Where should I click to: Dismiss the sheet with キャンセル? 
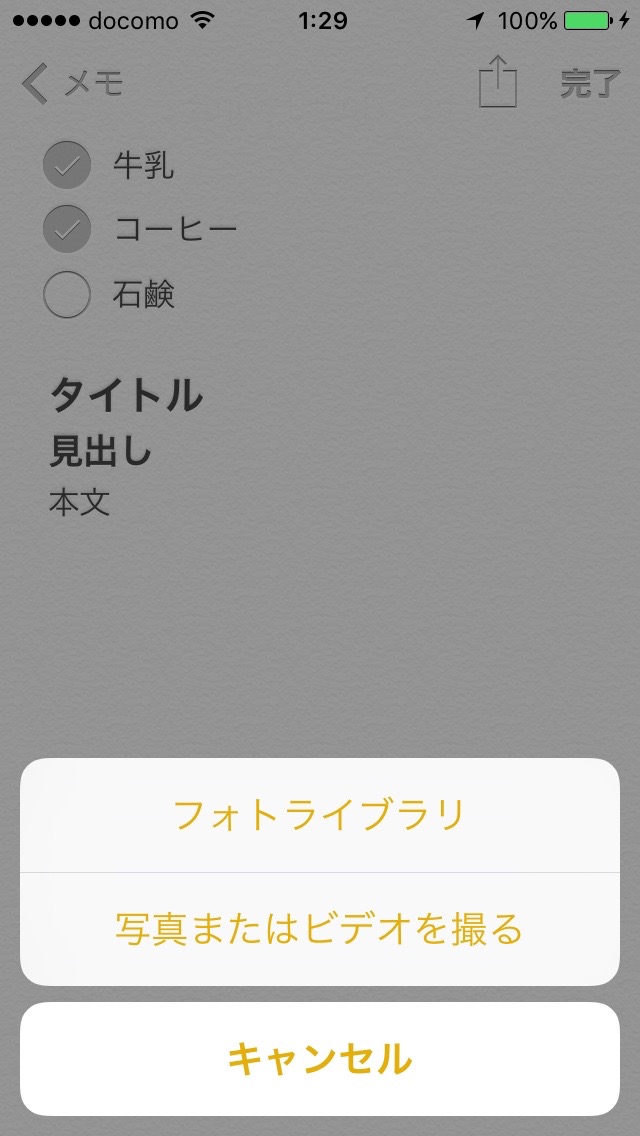point(320,1059)
